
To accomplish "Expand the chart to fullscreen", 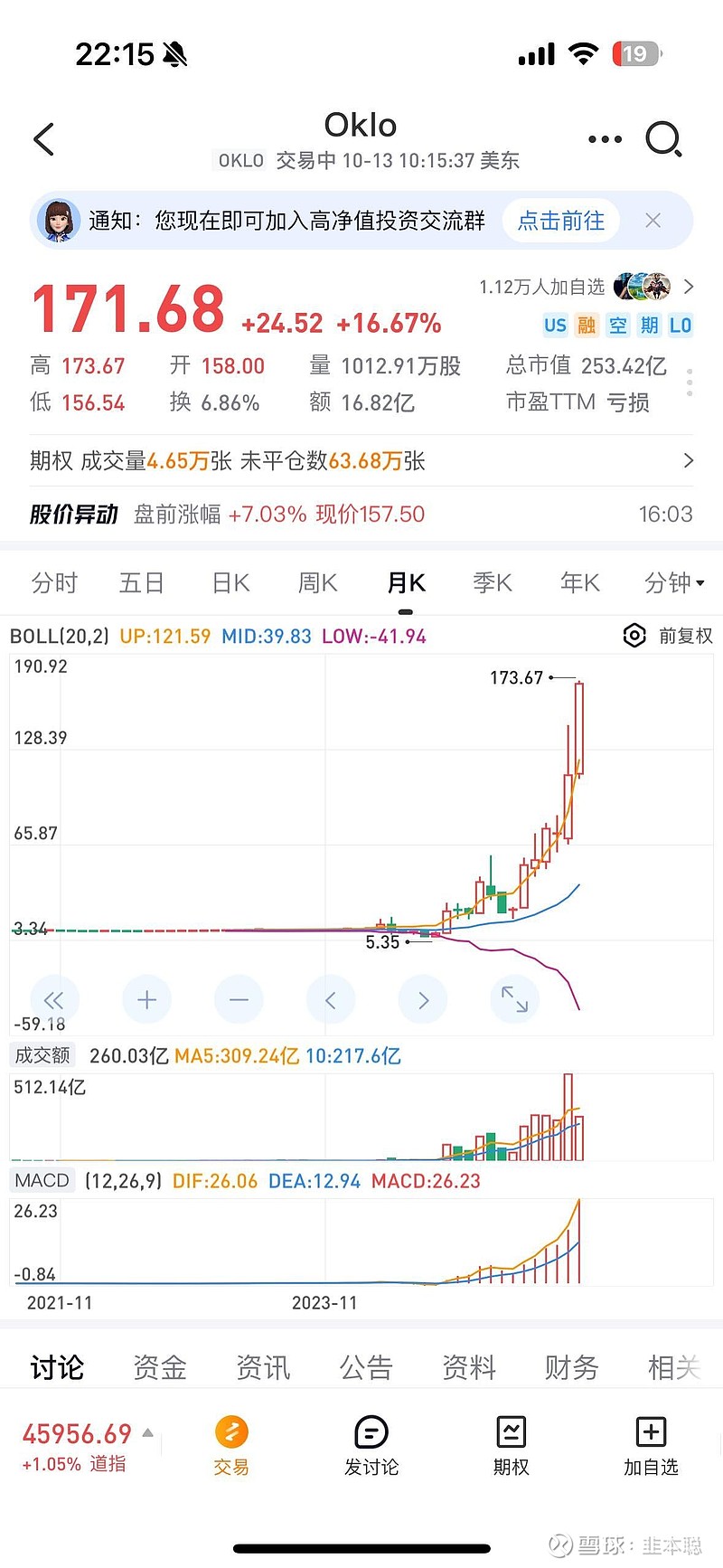I will pos(515,999).
